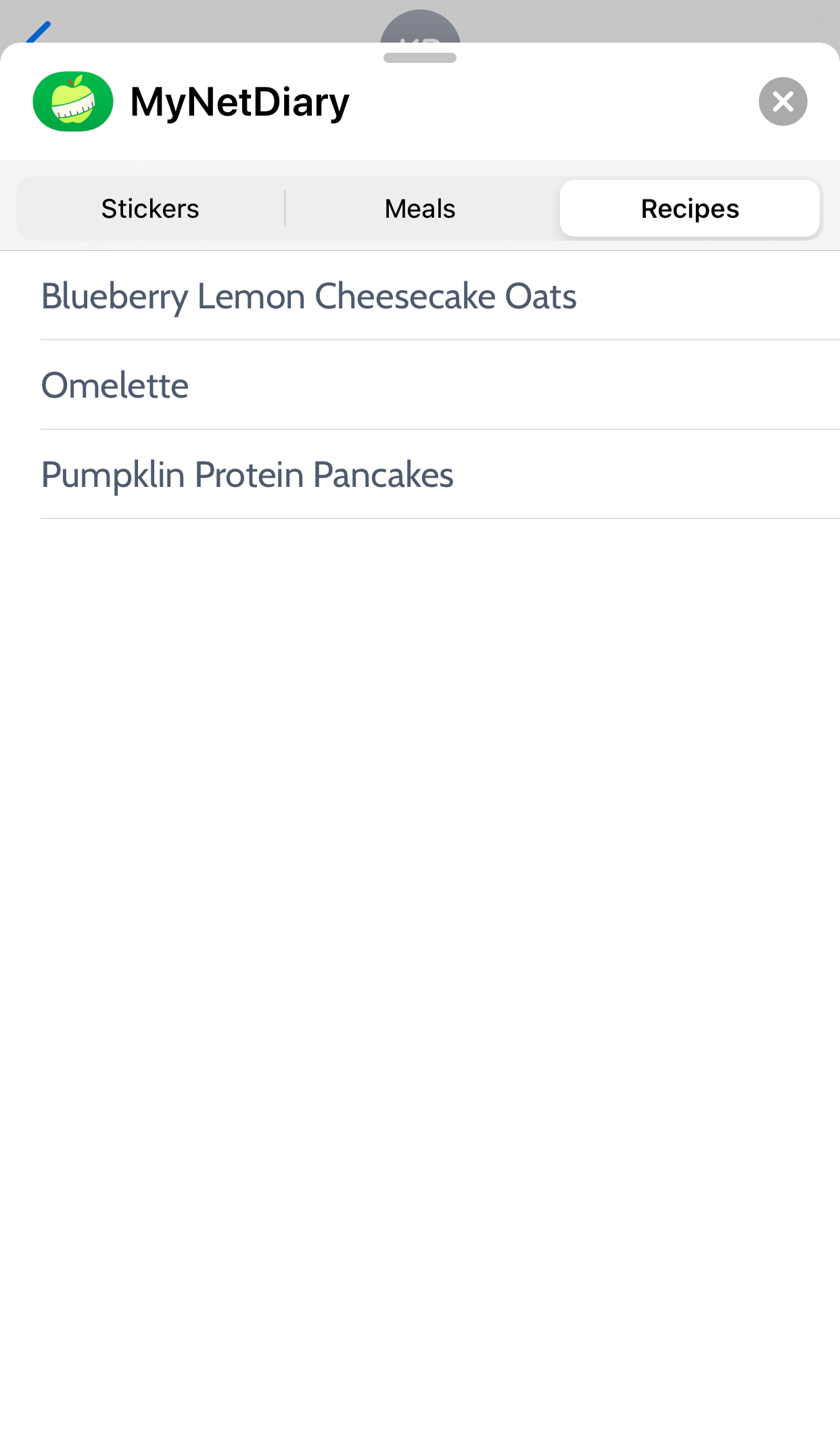Expand the Omelette recipe entry
The width and height of the screenshot is (840, 1454).
tap(114, 385)
